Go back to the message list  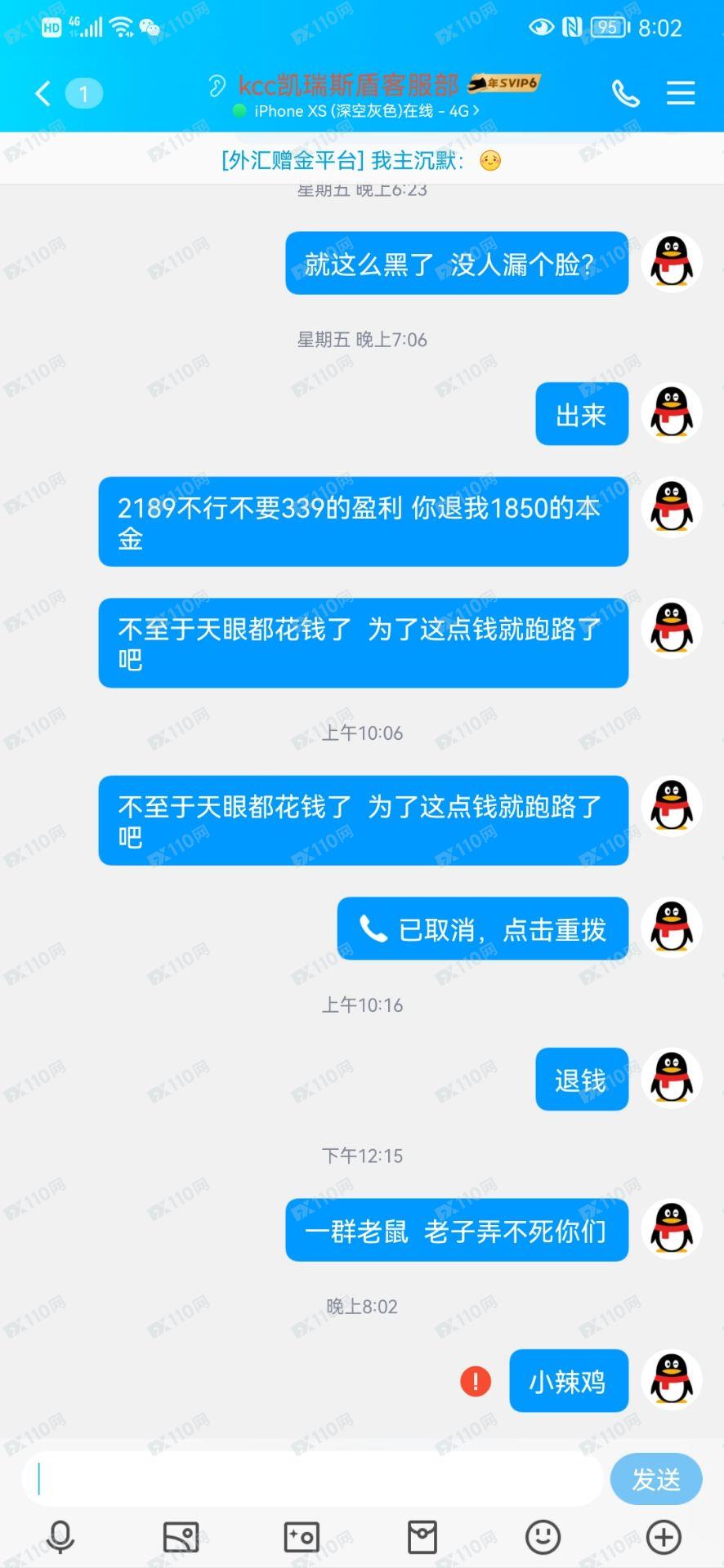(x=44, y=94)
